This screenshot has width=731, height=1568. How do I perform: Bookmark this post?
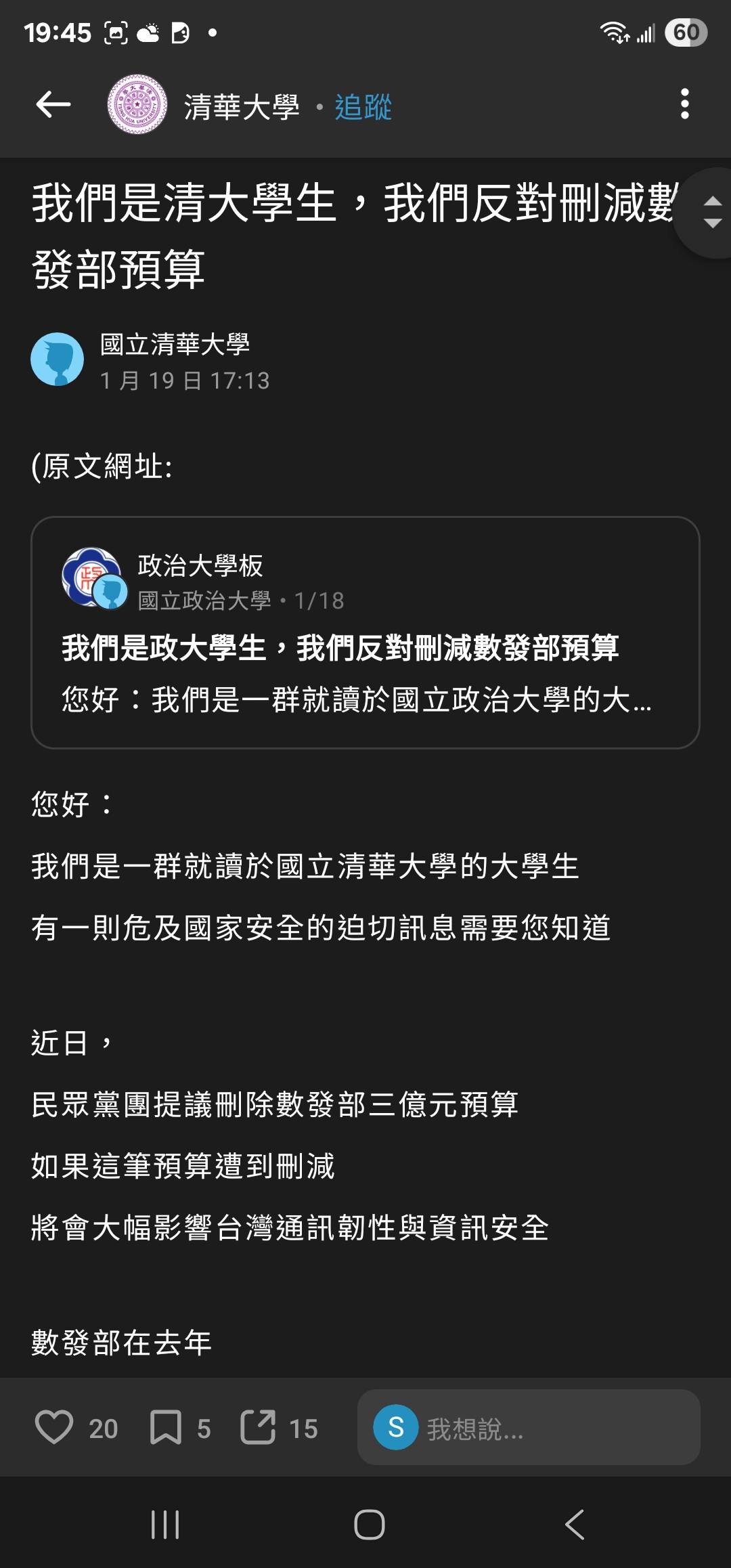[165, 1428]
